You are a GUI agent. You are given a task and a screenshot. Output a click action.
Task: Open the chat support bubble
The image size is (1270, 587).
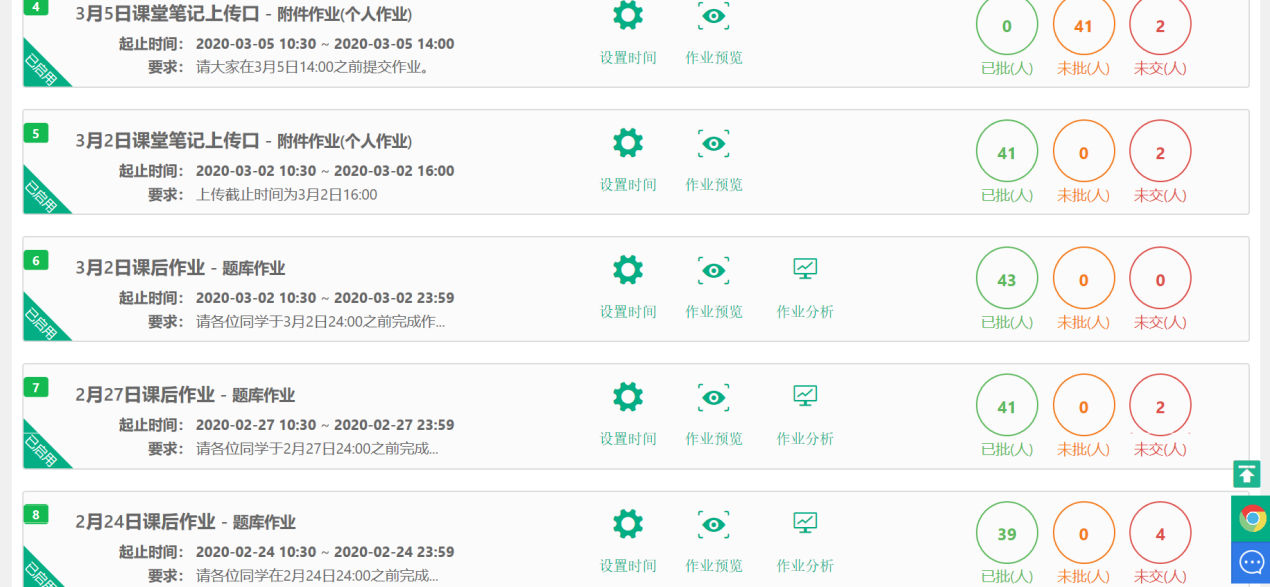(x=1251, y=562)
